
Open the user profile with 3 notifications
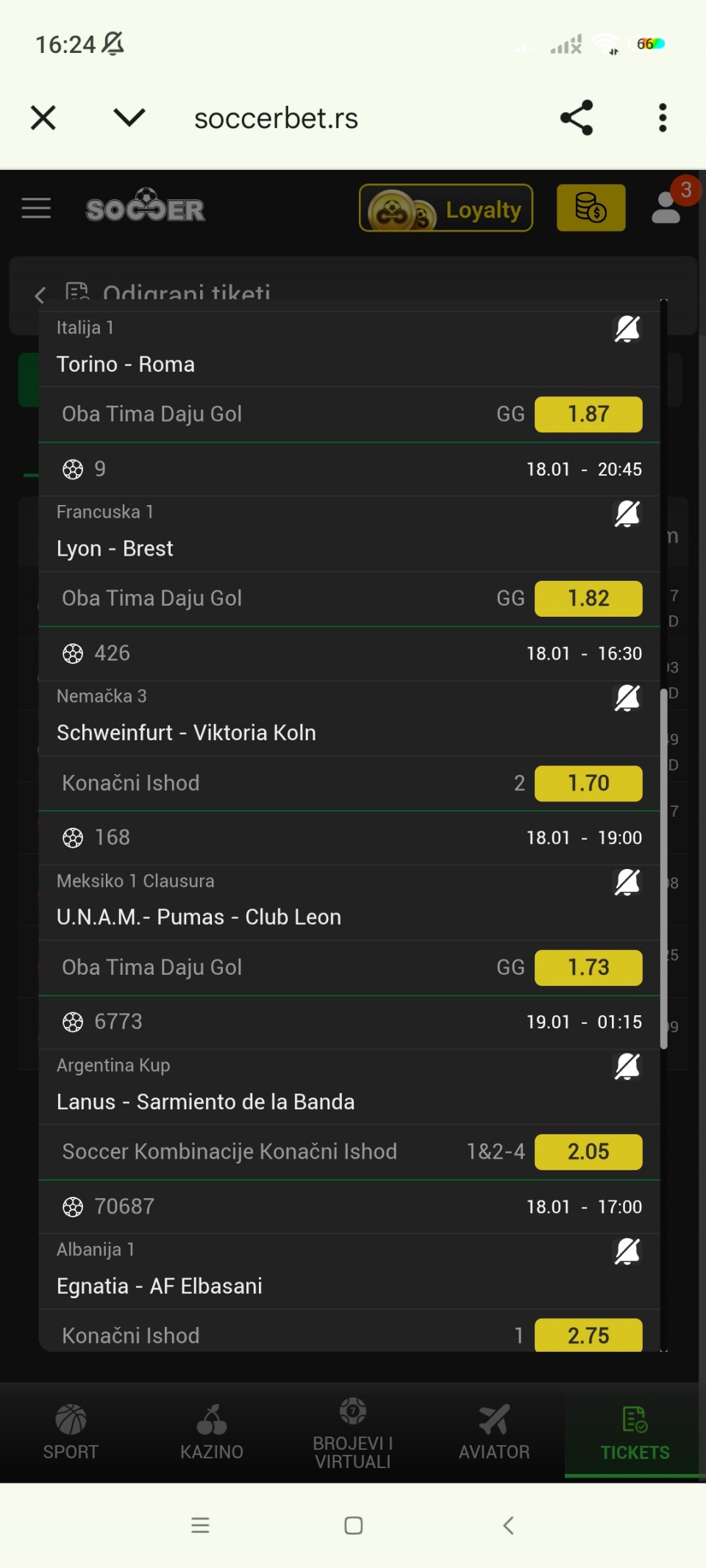(666, 207)
